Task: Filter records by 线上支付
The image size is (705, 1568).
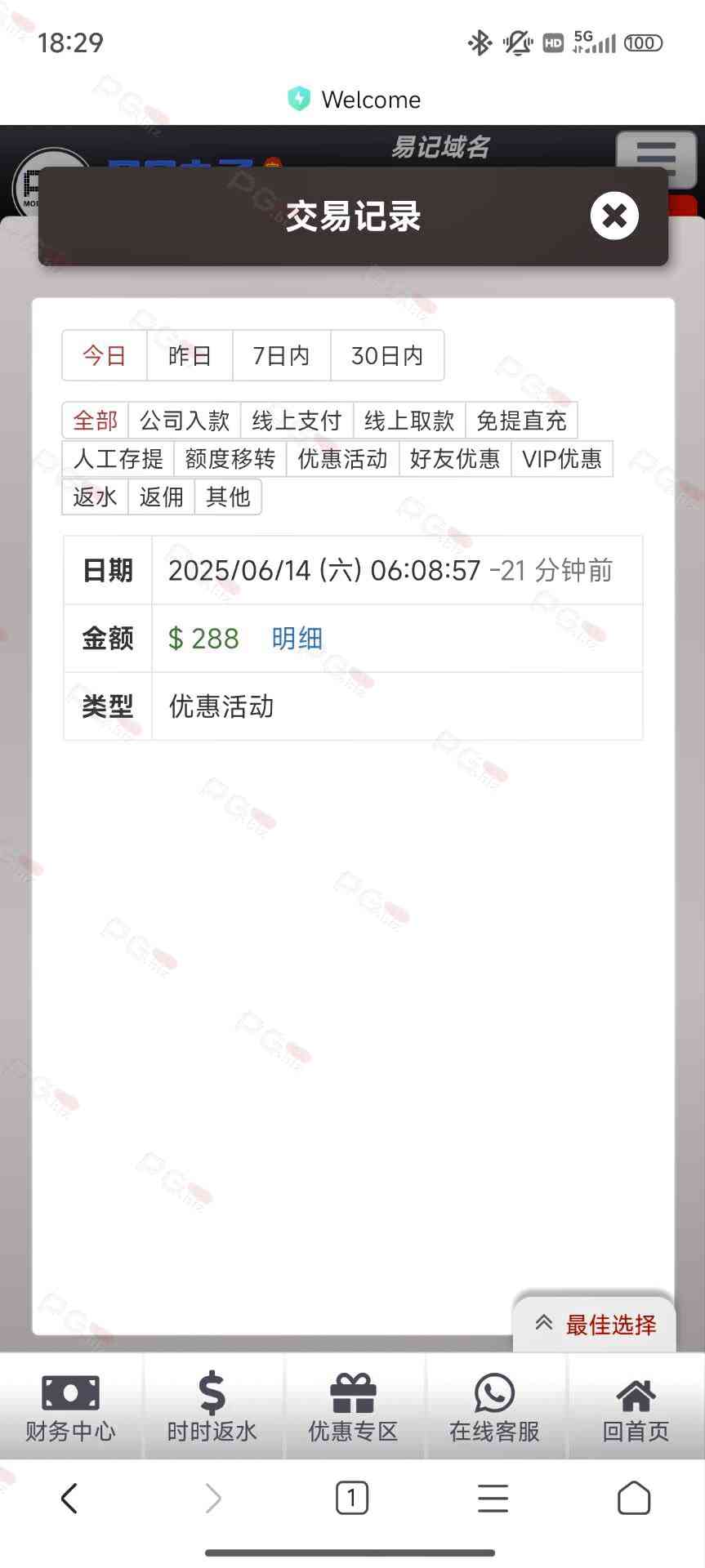Action: (x=297, y=421)
